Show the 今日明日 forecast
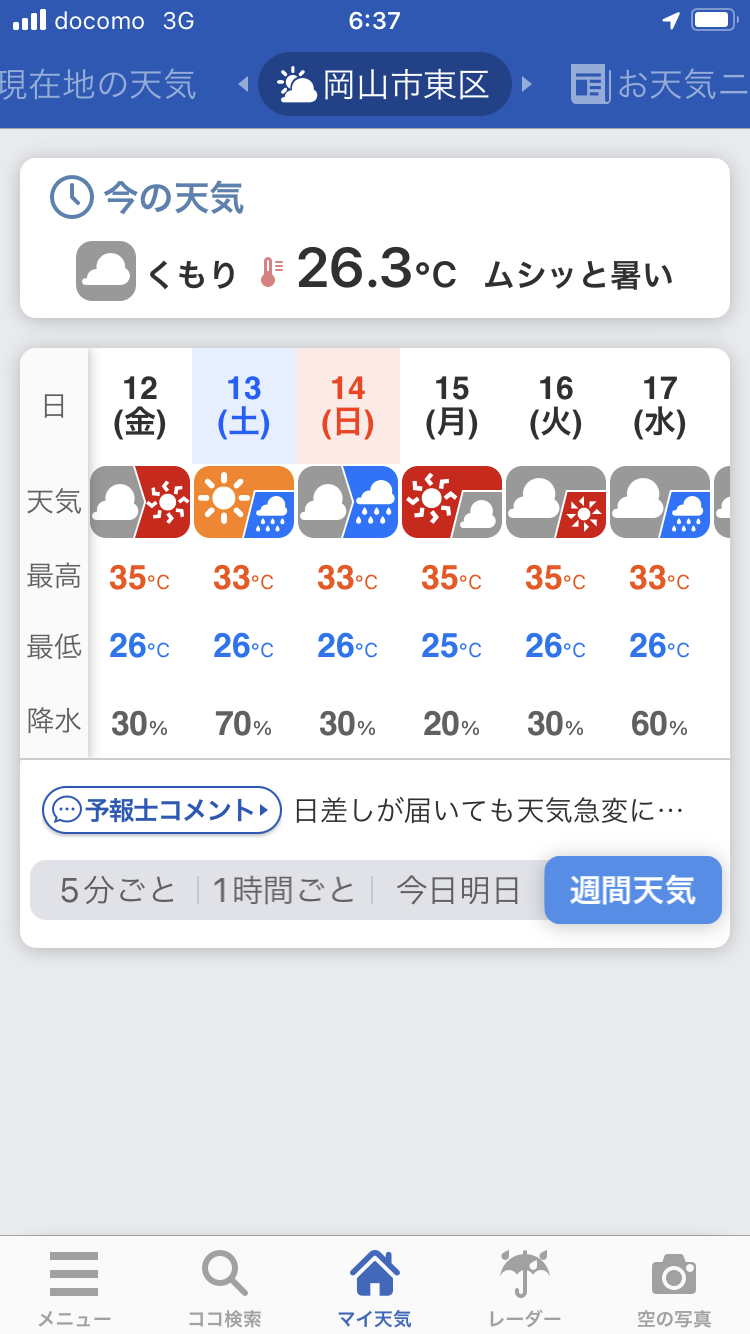The height and width of the screenshot is (1334, 750). point(458,890)
